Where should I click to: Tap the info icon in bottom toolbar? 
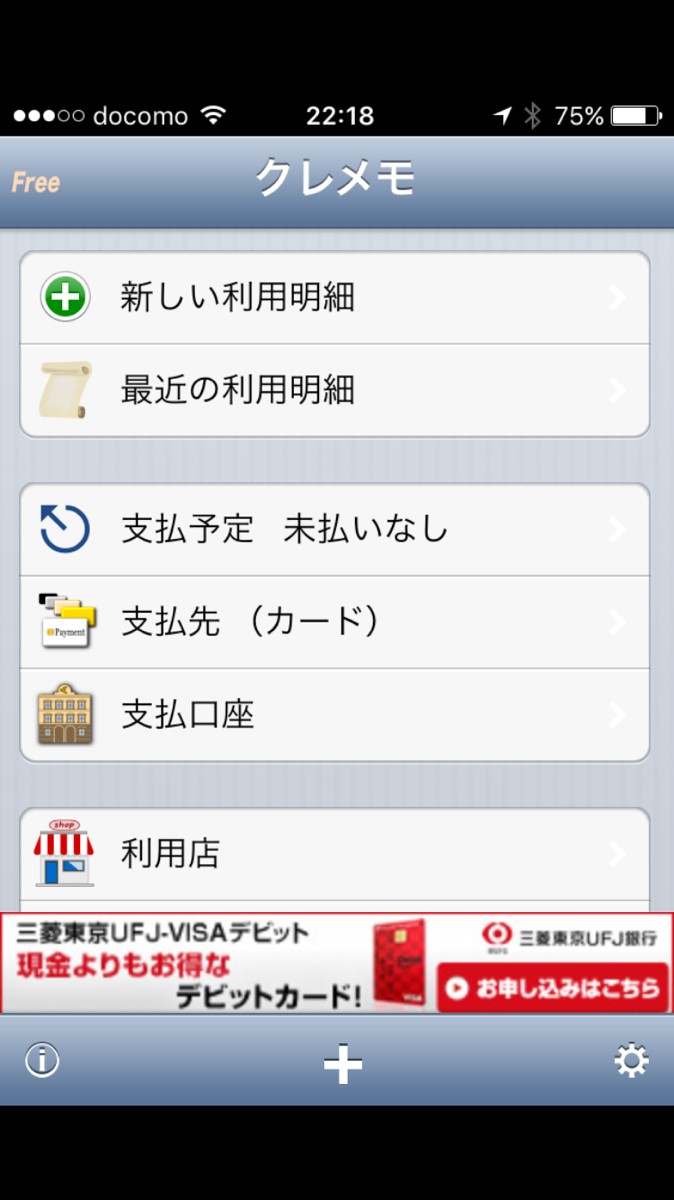point(42,1061)
